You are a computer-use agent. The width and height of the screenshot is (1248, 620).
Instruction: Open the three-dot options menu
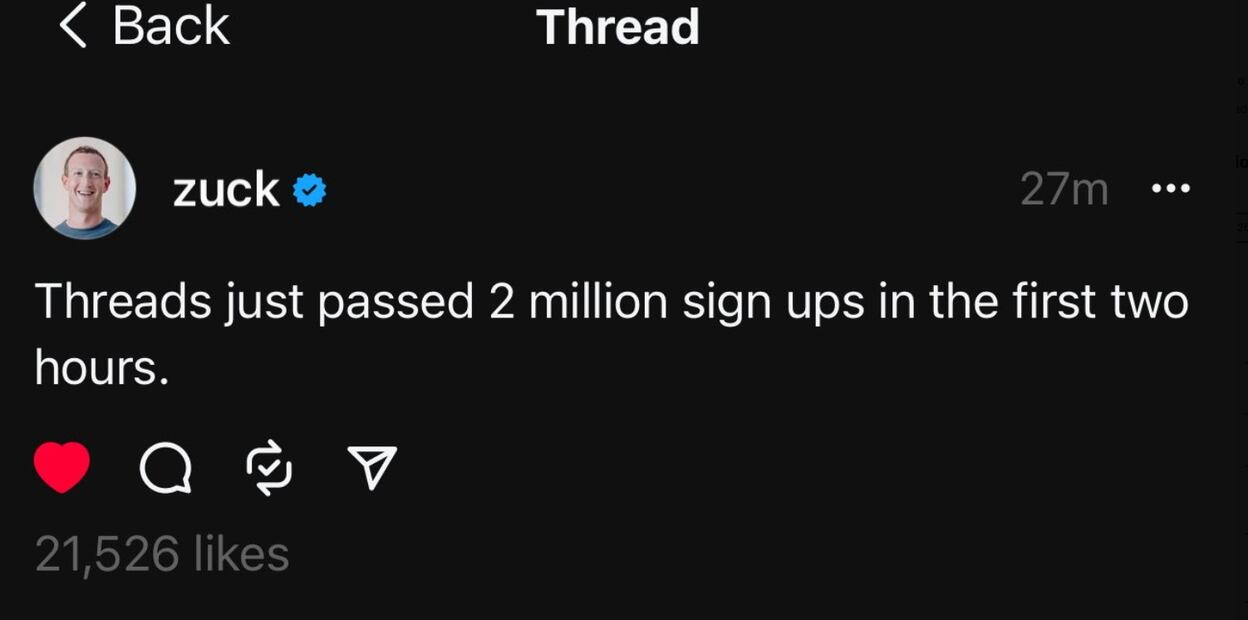1171,188
